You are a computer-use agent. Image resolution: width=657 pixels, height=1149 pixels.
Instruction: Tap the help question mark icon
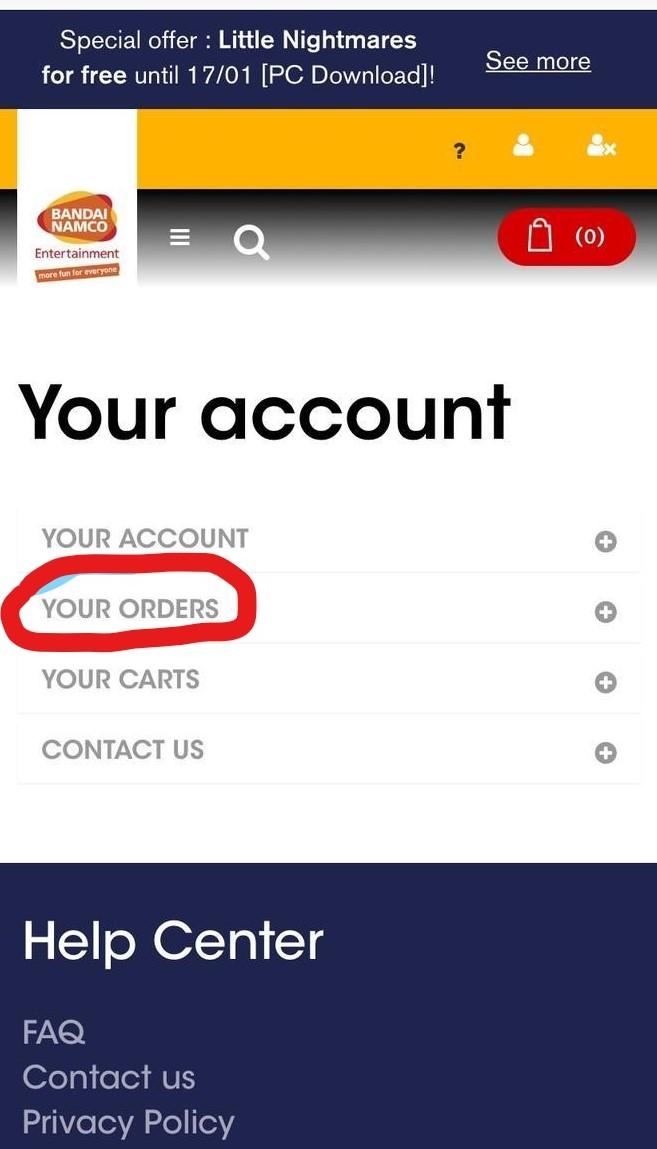click(x=459, y=150)
